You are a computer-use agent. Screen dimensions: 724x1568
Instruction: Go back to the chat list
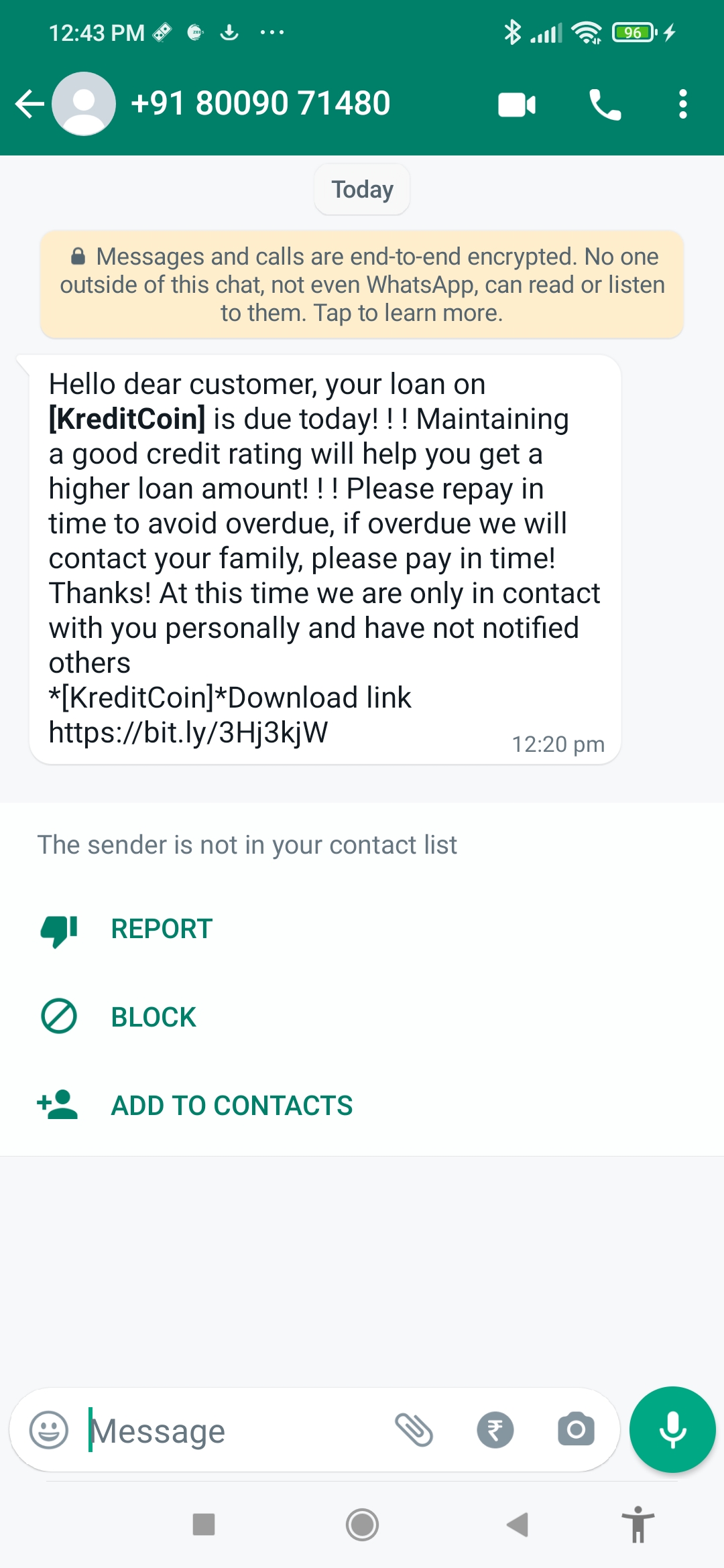(x=29, y=104)
